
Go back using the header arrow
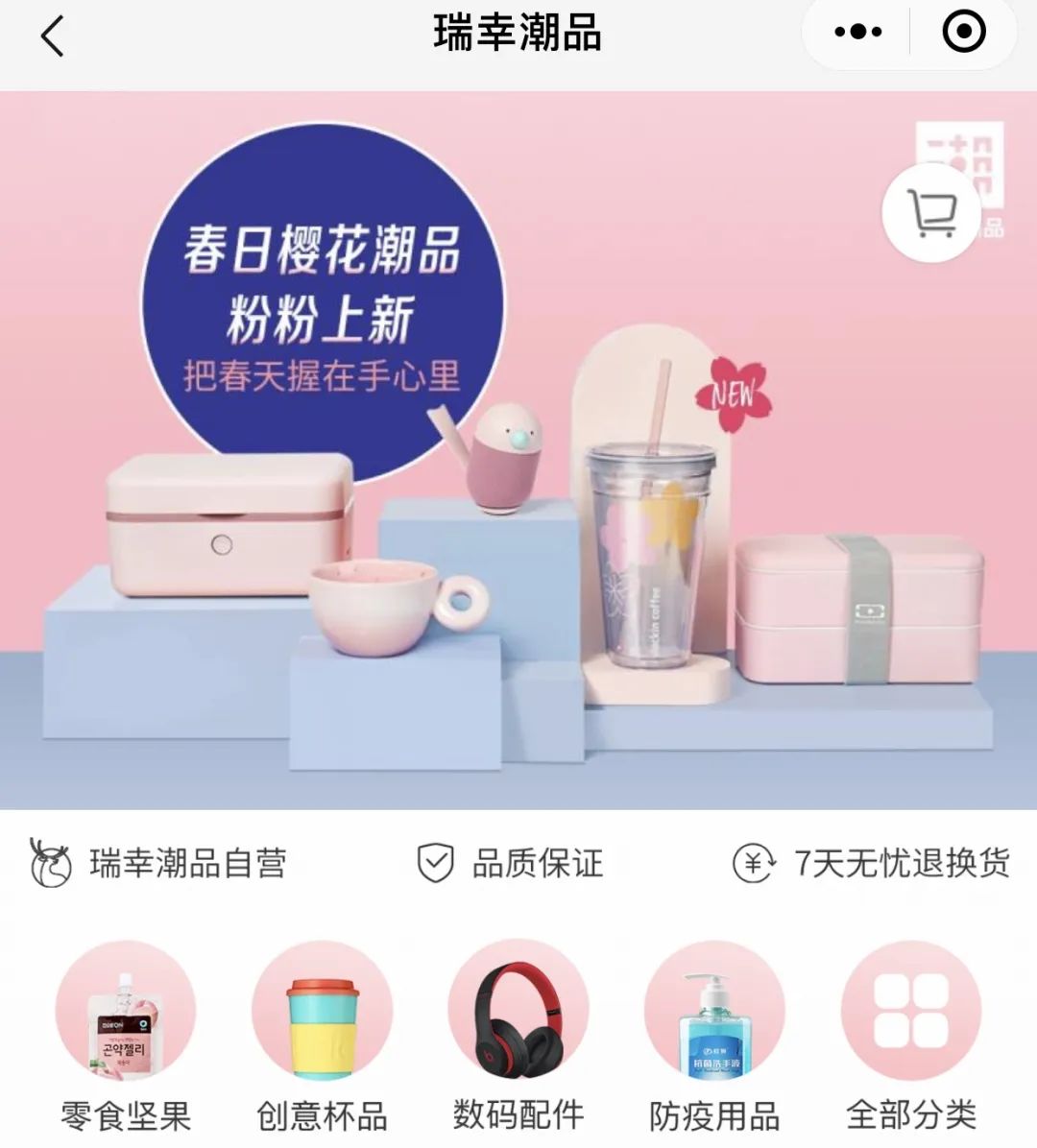coord(53,36)
